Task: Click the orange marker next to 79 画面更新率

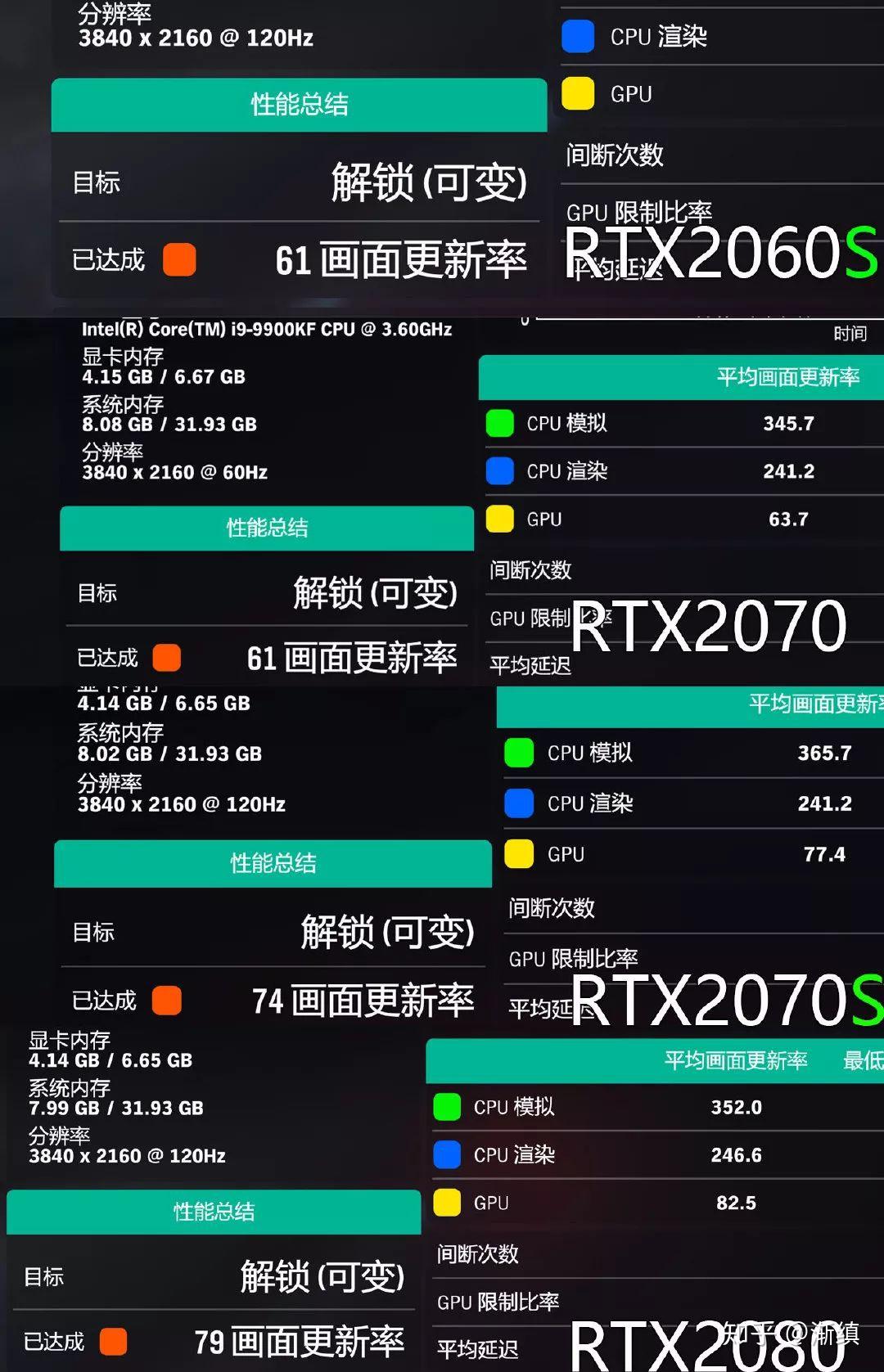Action: (x=110, y=1340)
